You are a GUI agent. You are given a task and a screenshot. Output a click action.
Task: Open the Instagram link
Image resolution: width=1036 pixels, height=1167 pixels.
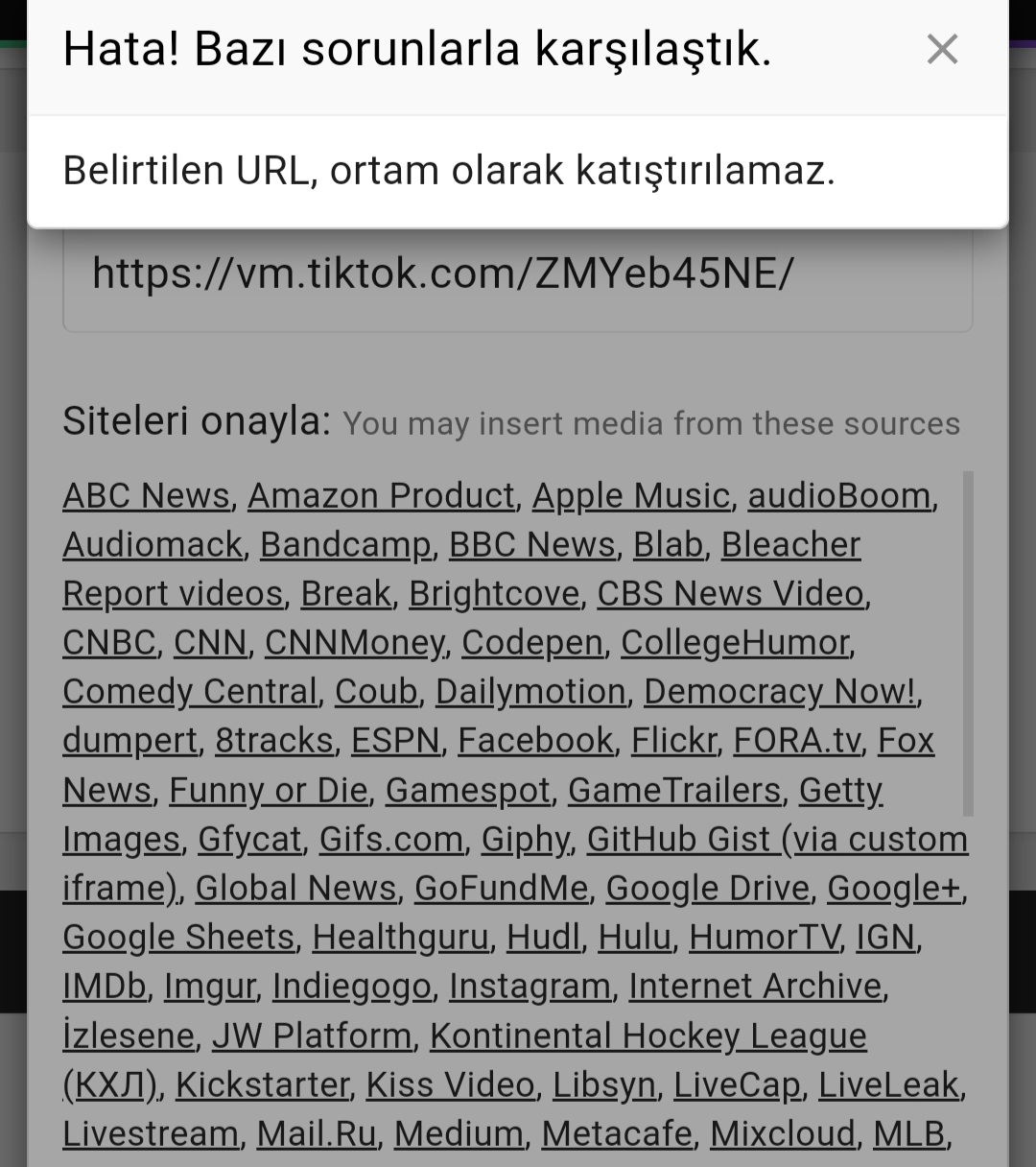pos(530,987)
